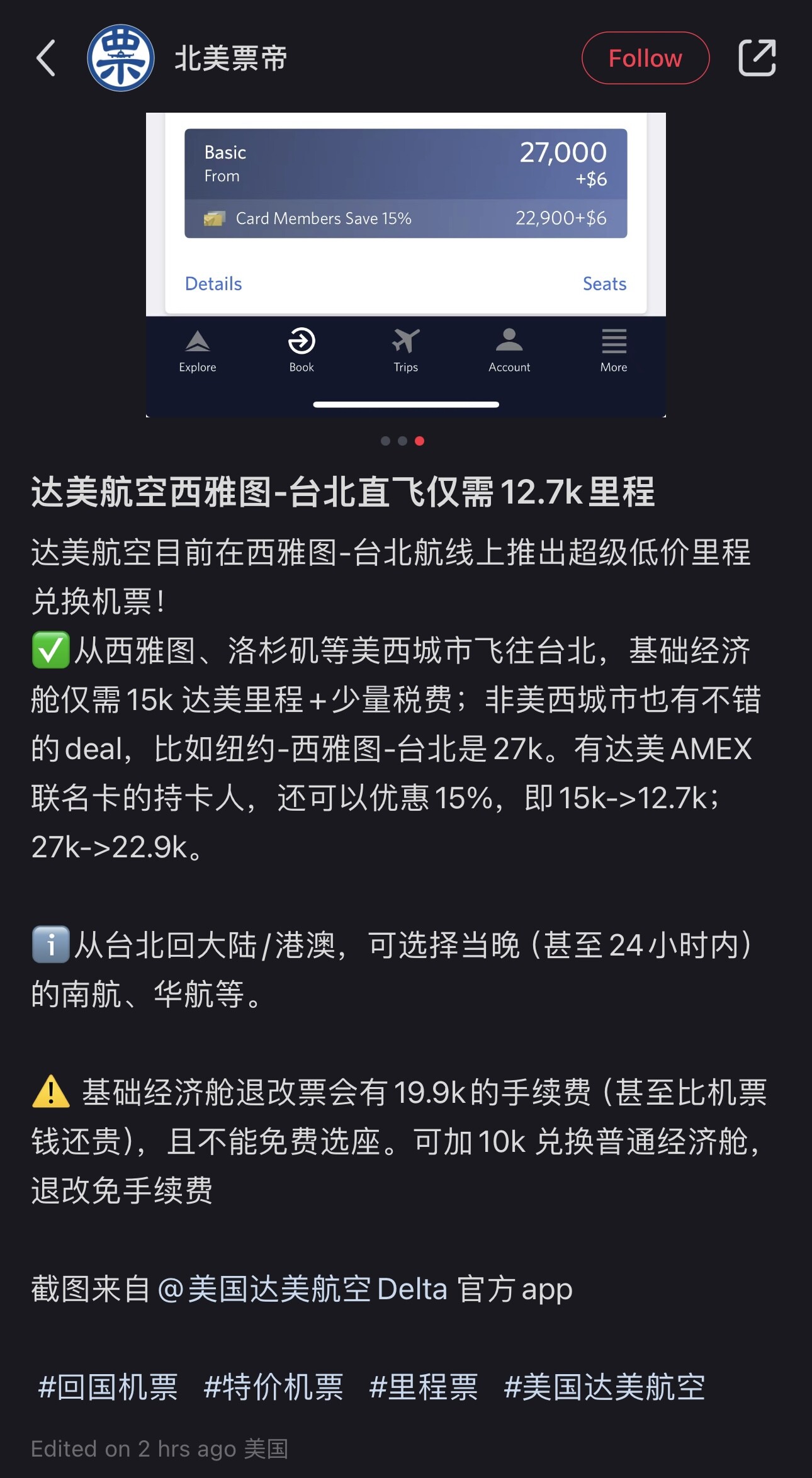Open 北美票帝 profile avatar
The height and width of the screenshot is (1478, 812).
point(120,58)
